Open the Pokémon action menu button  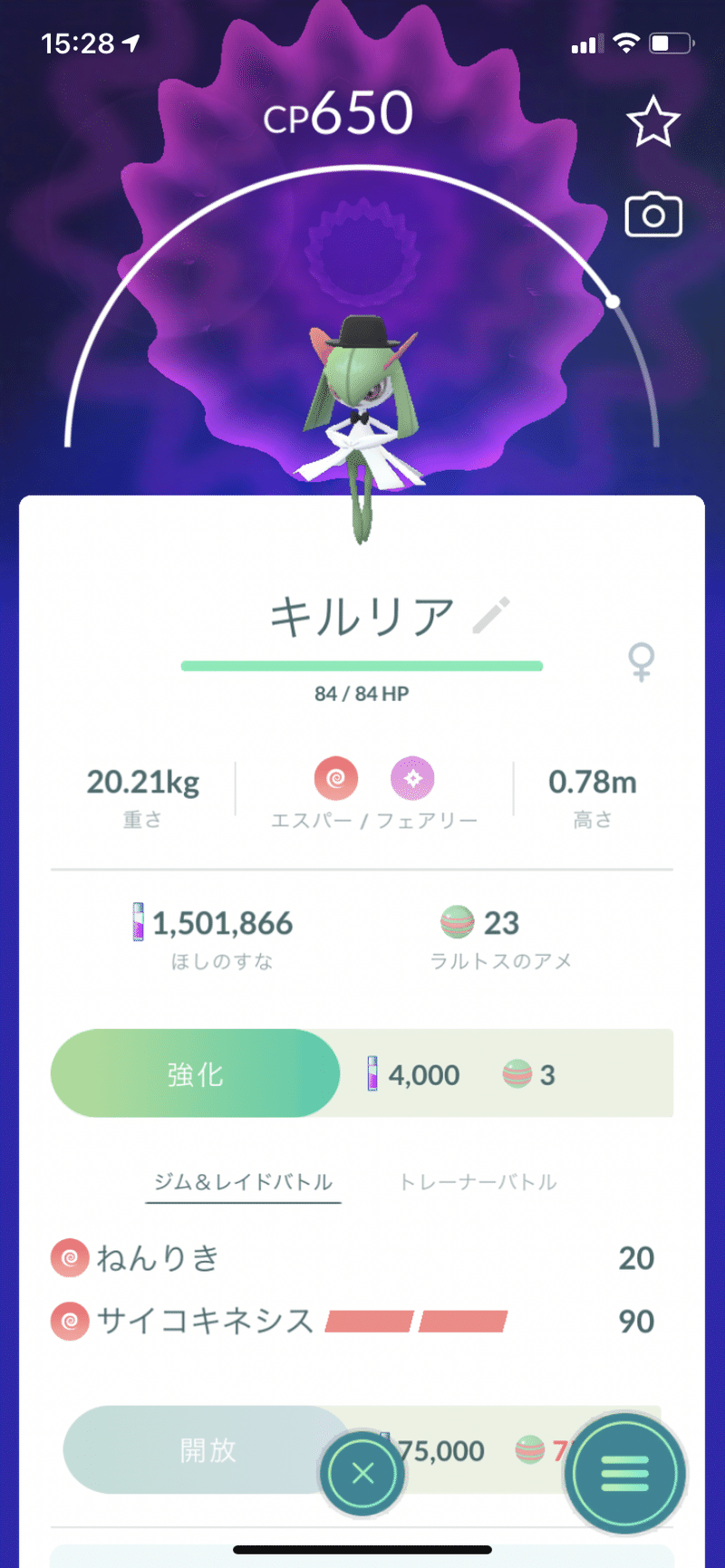pyautogui.click(x=624, y=1474)
